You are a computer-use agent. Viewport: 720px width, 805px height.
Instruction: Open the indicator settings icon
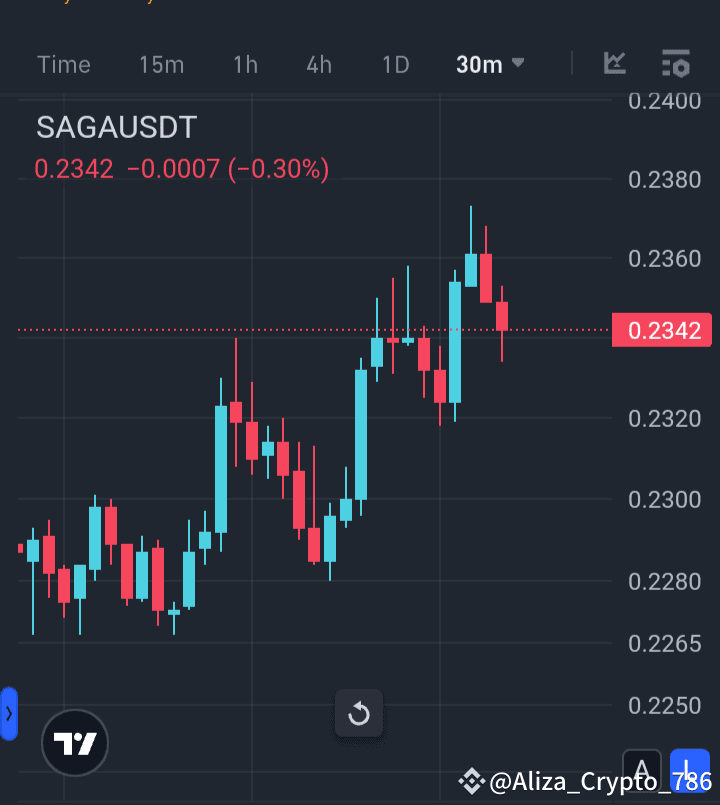coord(676,63)
